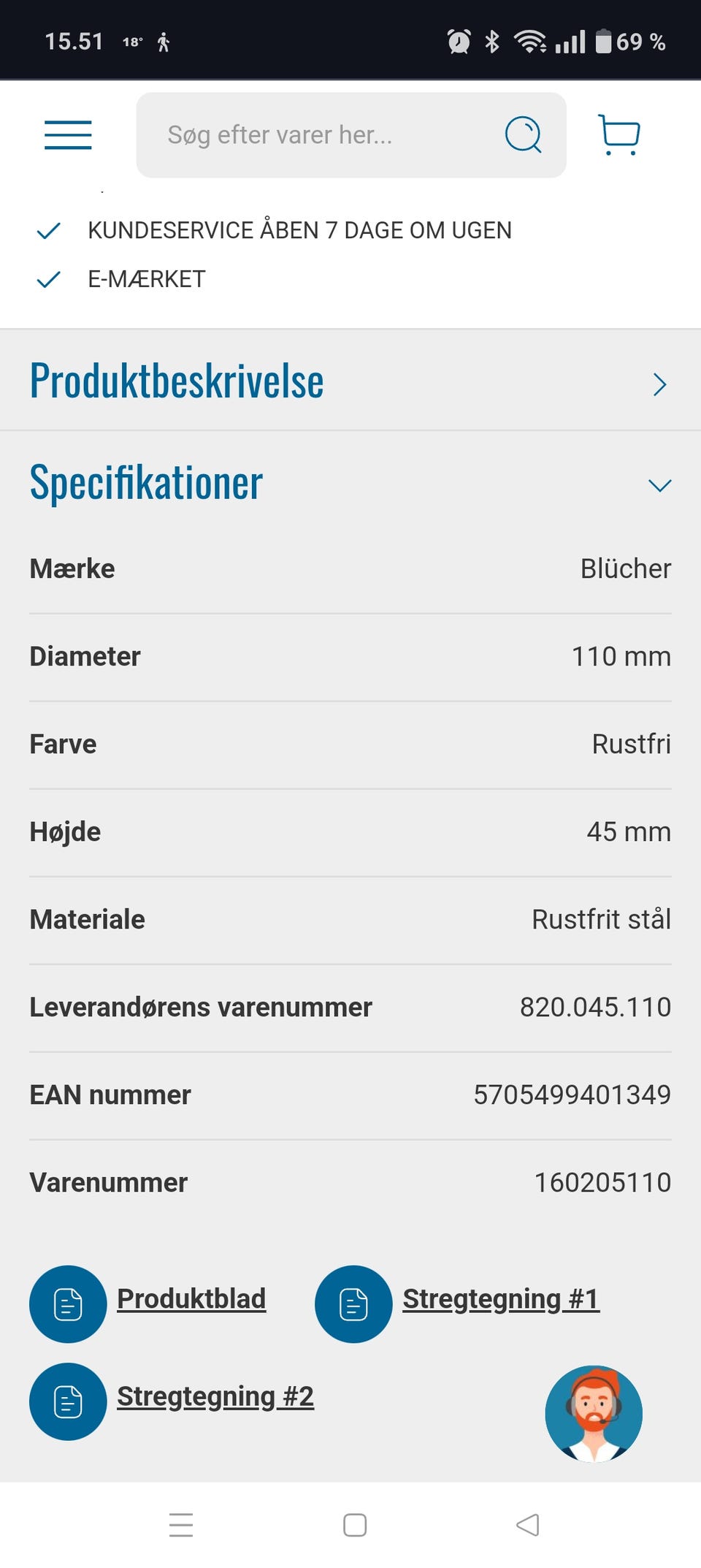Tap the magnifying glass search icon
Viewport: 701px width, 1568px height.
coord(523,134)
